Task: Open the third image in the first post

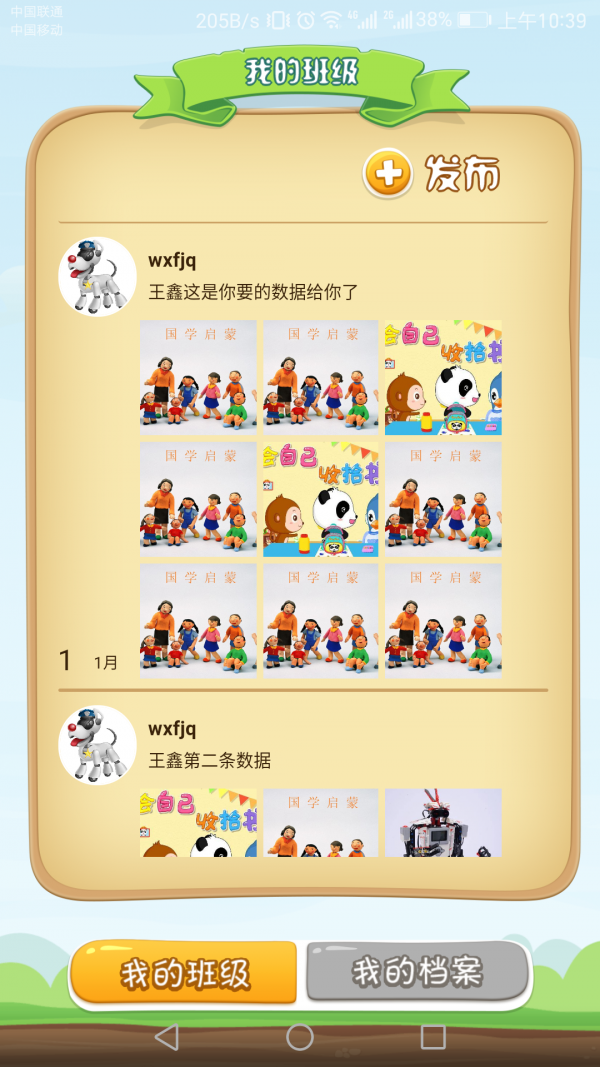Action: pyautogui.click(x=443, y=377)
